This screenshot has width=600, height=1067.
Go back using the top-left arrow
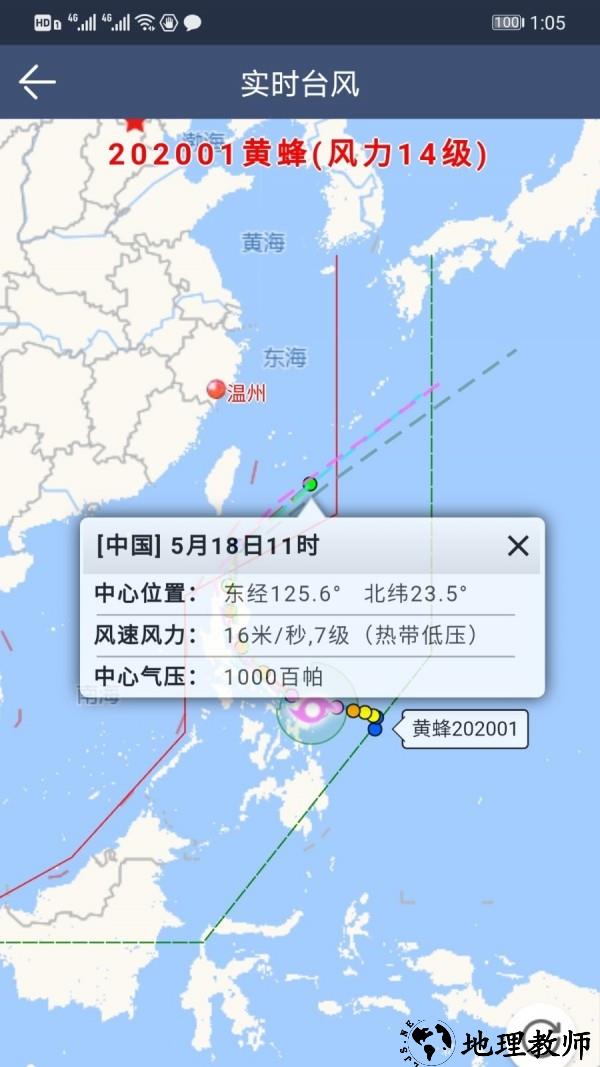click(x=37, y=82)
